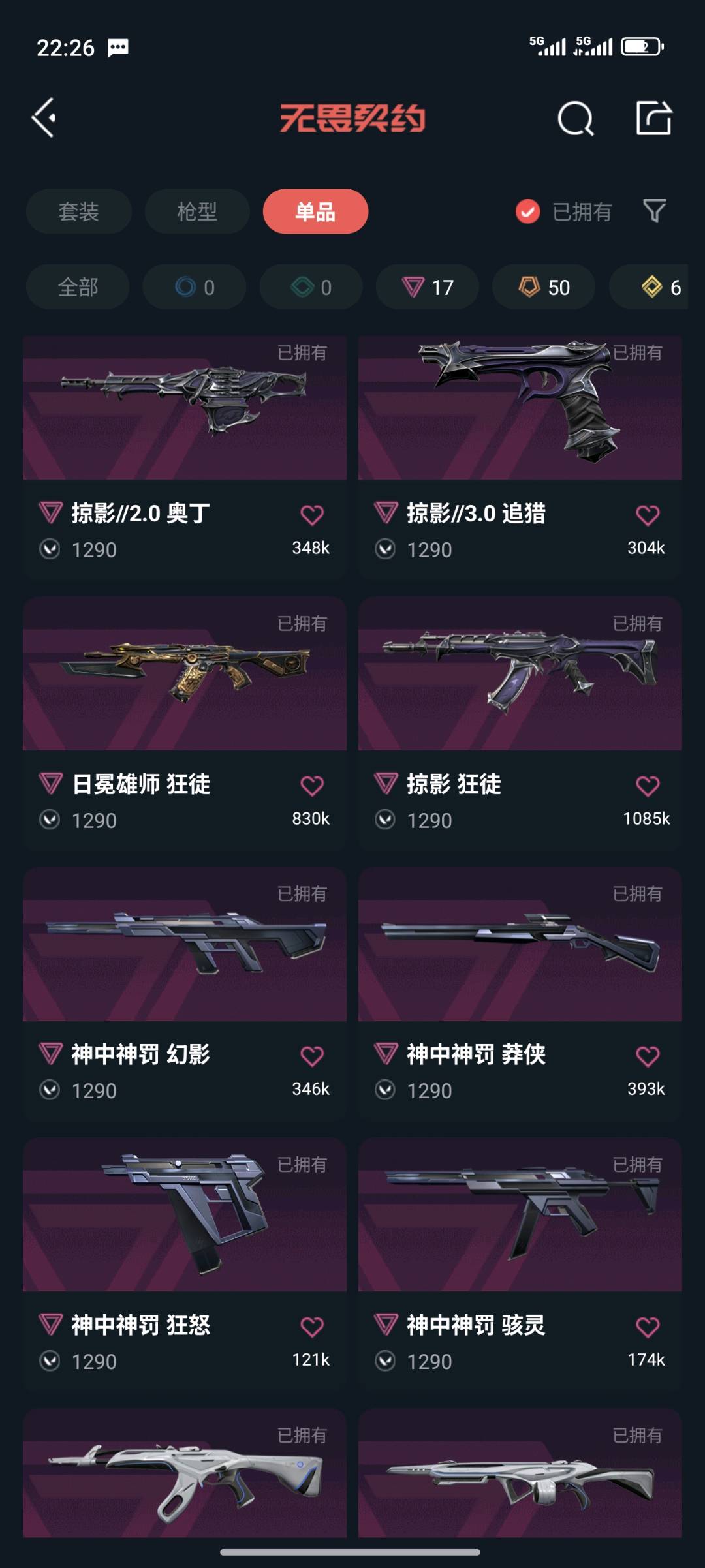Viewport: 705px width, 1568px height.
Task: Like the 掠影//3.0 追猎 skin
Action: (x=648, y=515)
